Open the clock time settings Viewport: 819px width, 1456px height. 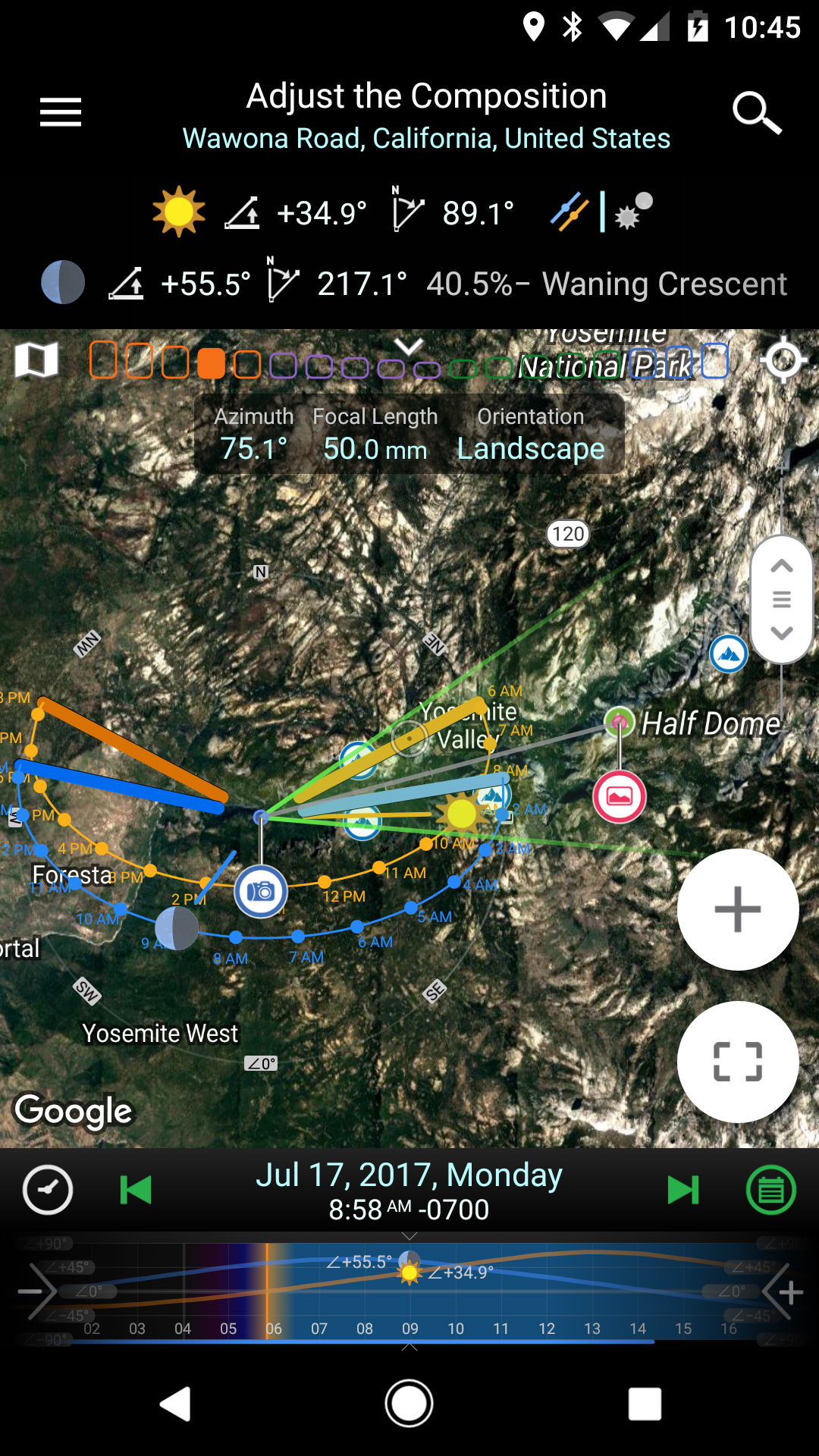(x=48, y=1190)
